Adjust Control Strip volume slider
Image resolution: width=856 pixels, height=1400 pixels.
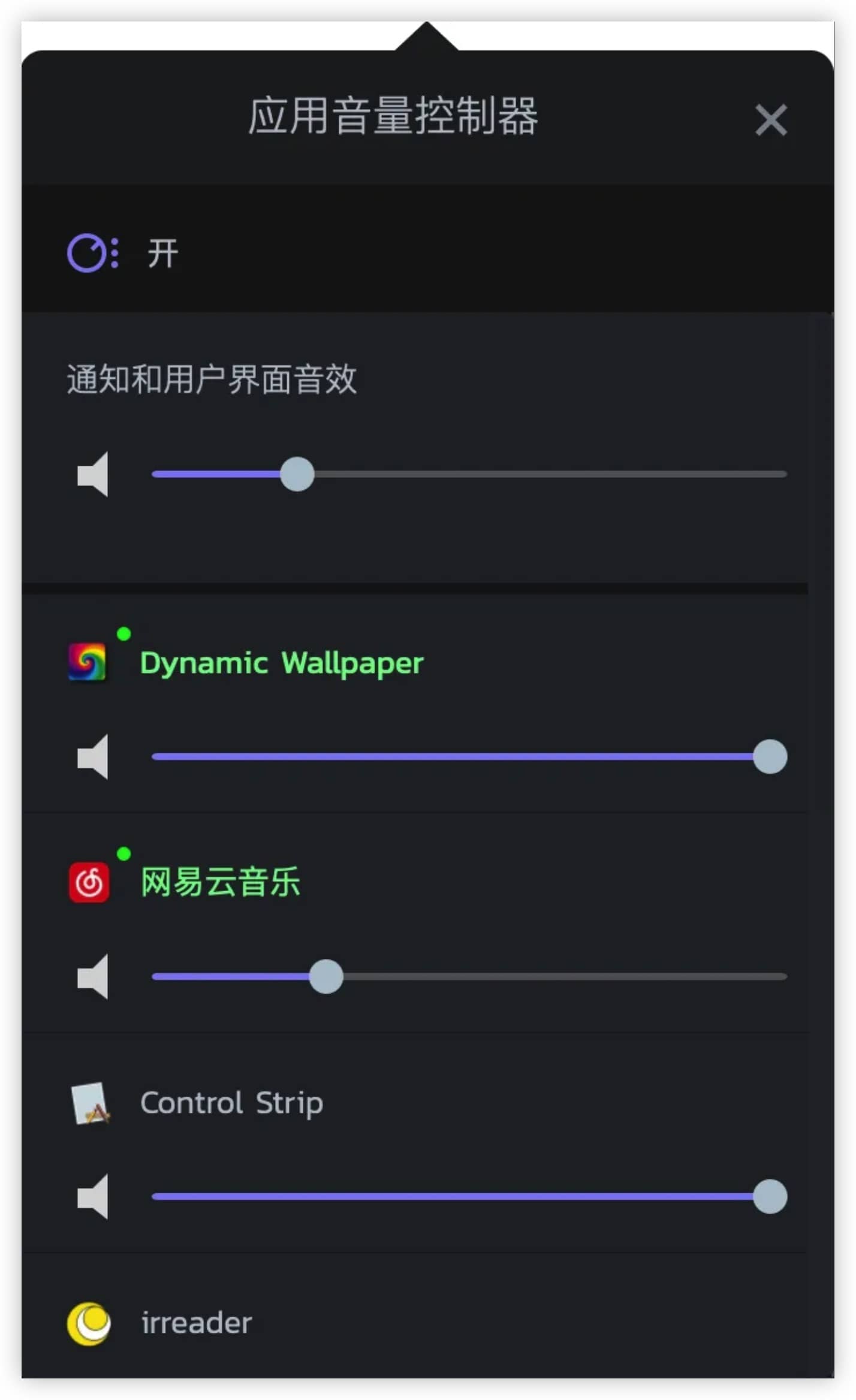(770, 1196)
